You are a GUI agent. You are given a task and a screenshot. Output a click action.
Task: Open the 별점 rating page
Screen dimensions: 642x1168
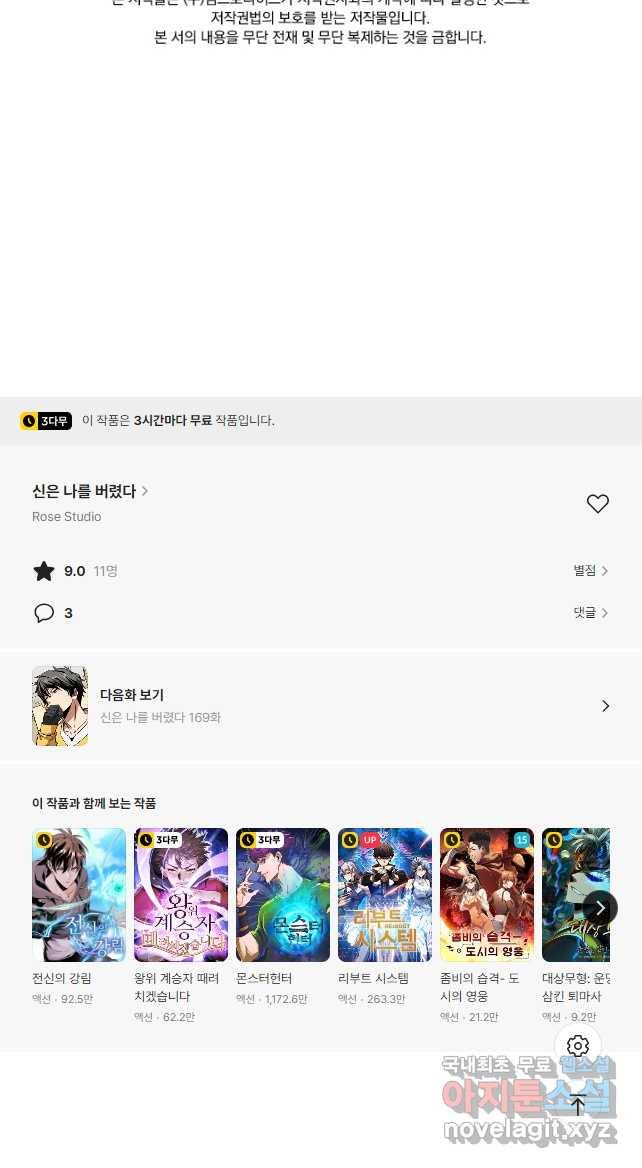(x=590, y=570)
